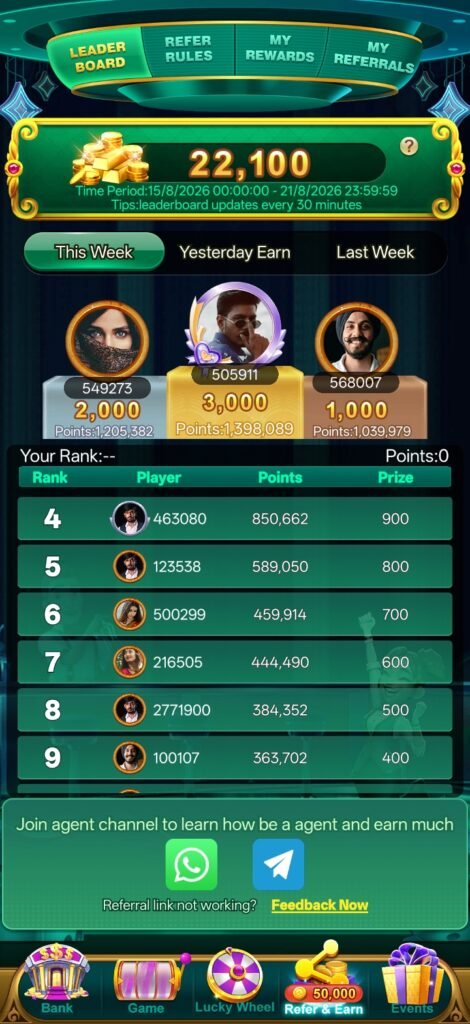The height and width of the screenshot is (1024, 470).
Task: Select This Week rankings
Action: pos(94,252)
